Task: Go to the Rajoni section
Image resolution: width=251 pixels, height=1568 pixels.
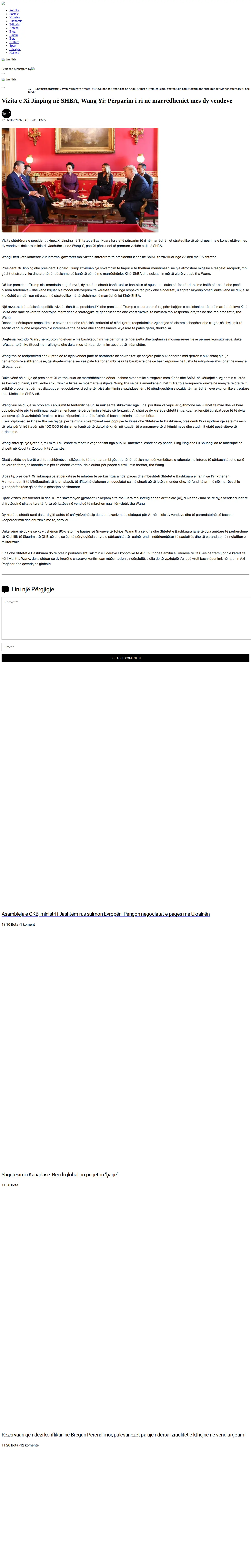Action: click(13, 35)
